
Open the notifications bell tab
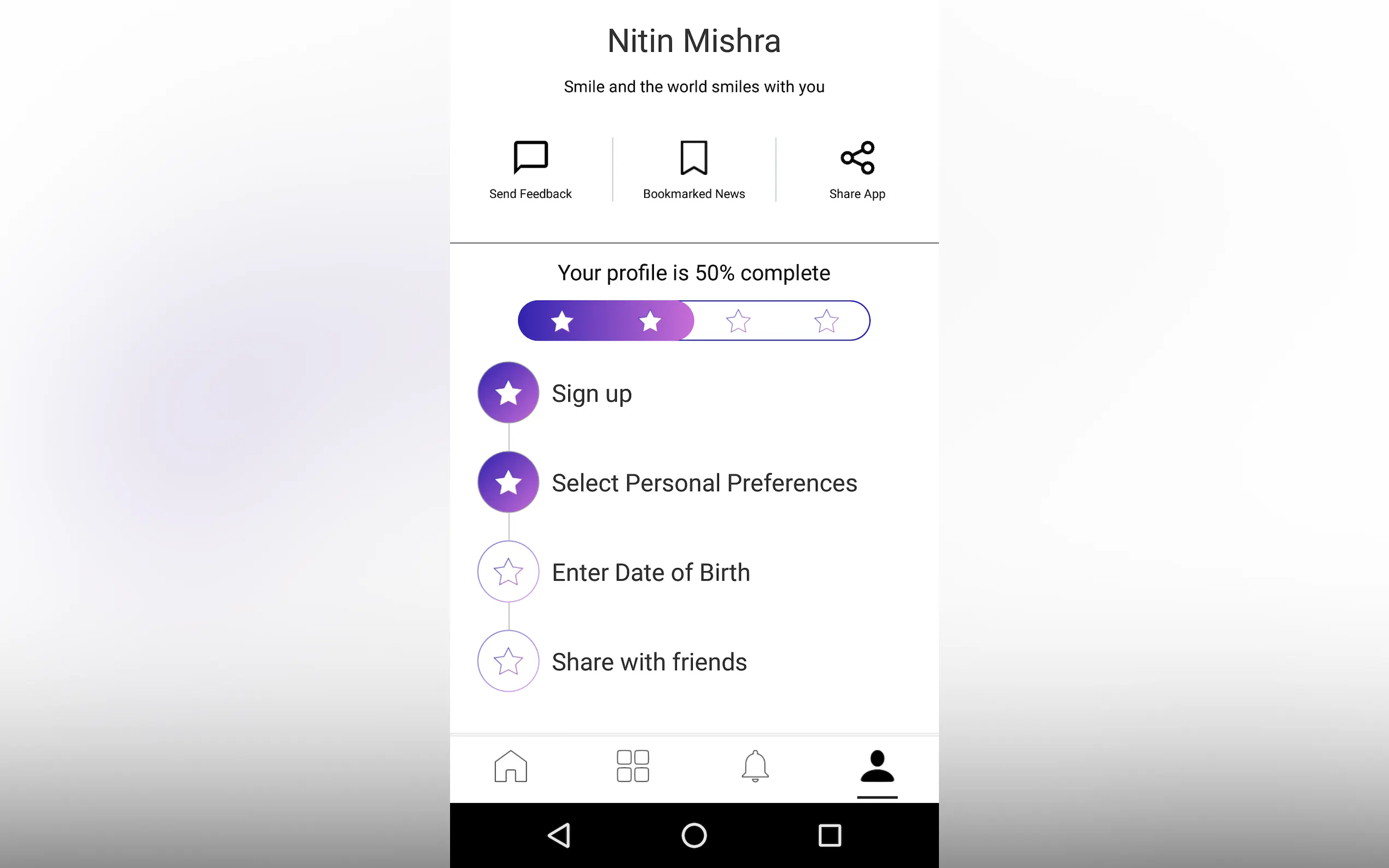(755, 766)
